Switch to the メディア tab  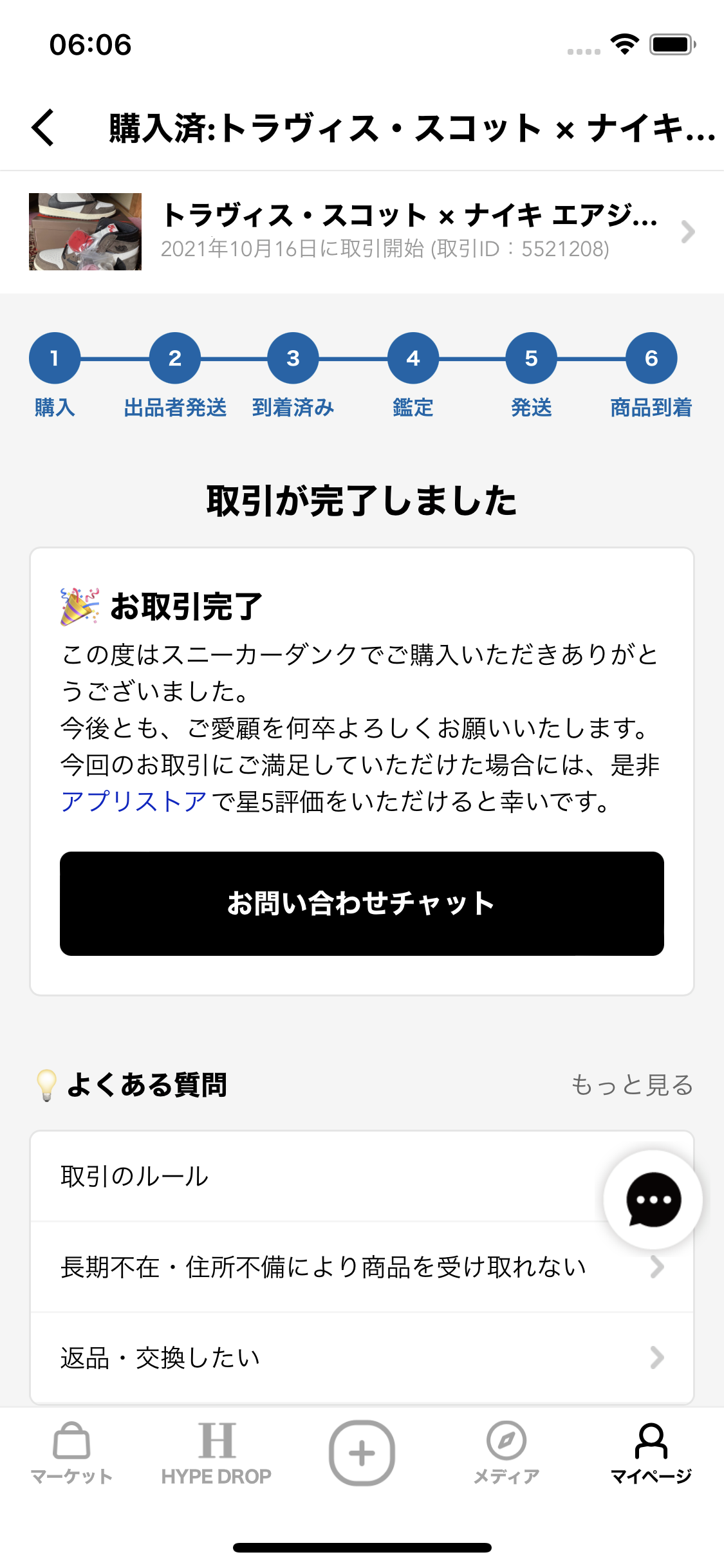pyautogui.click(x=506, y=1453)
